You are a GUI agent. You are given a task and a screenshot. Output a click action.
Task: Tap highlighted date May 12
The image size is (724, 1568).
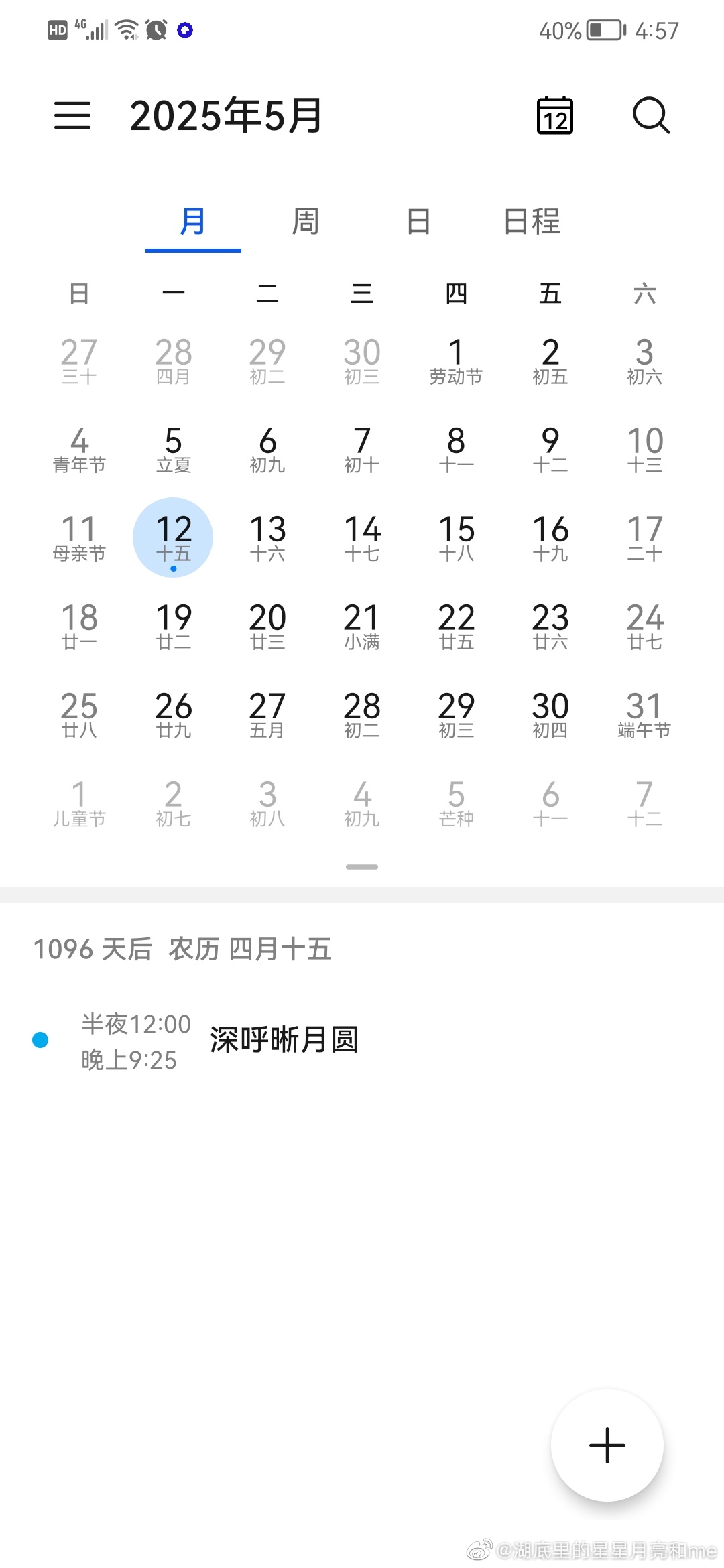[174, 537]
